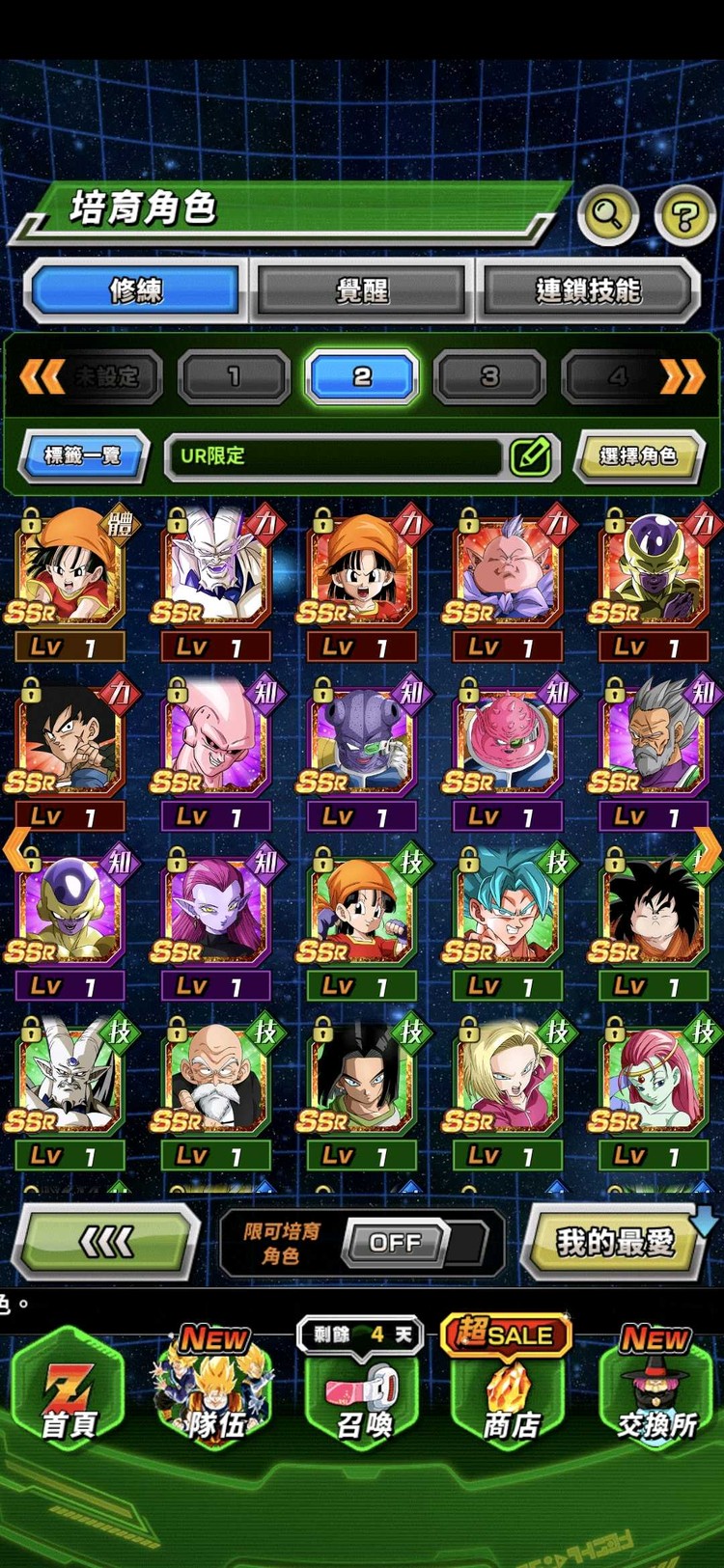Tap the 選擇角色 button

pos(638,455)
